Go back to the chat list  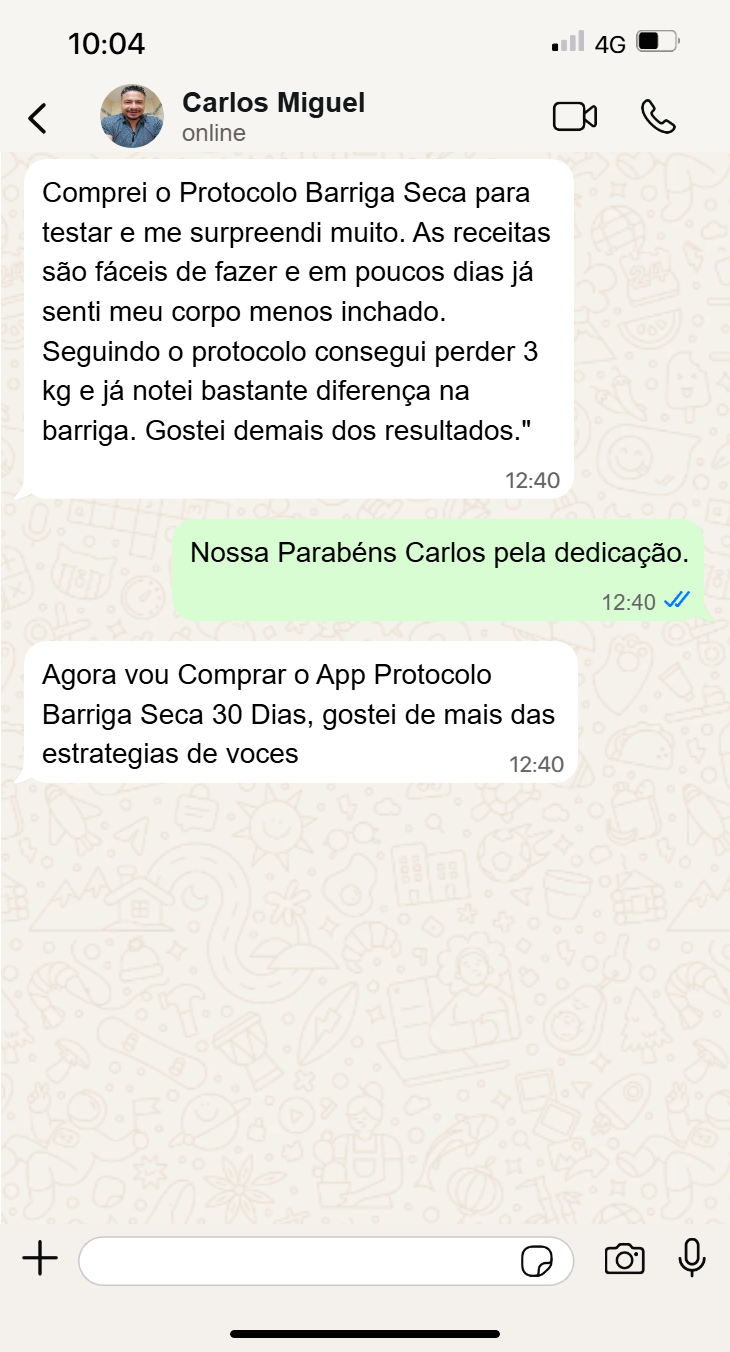pos(37,118)
